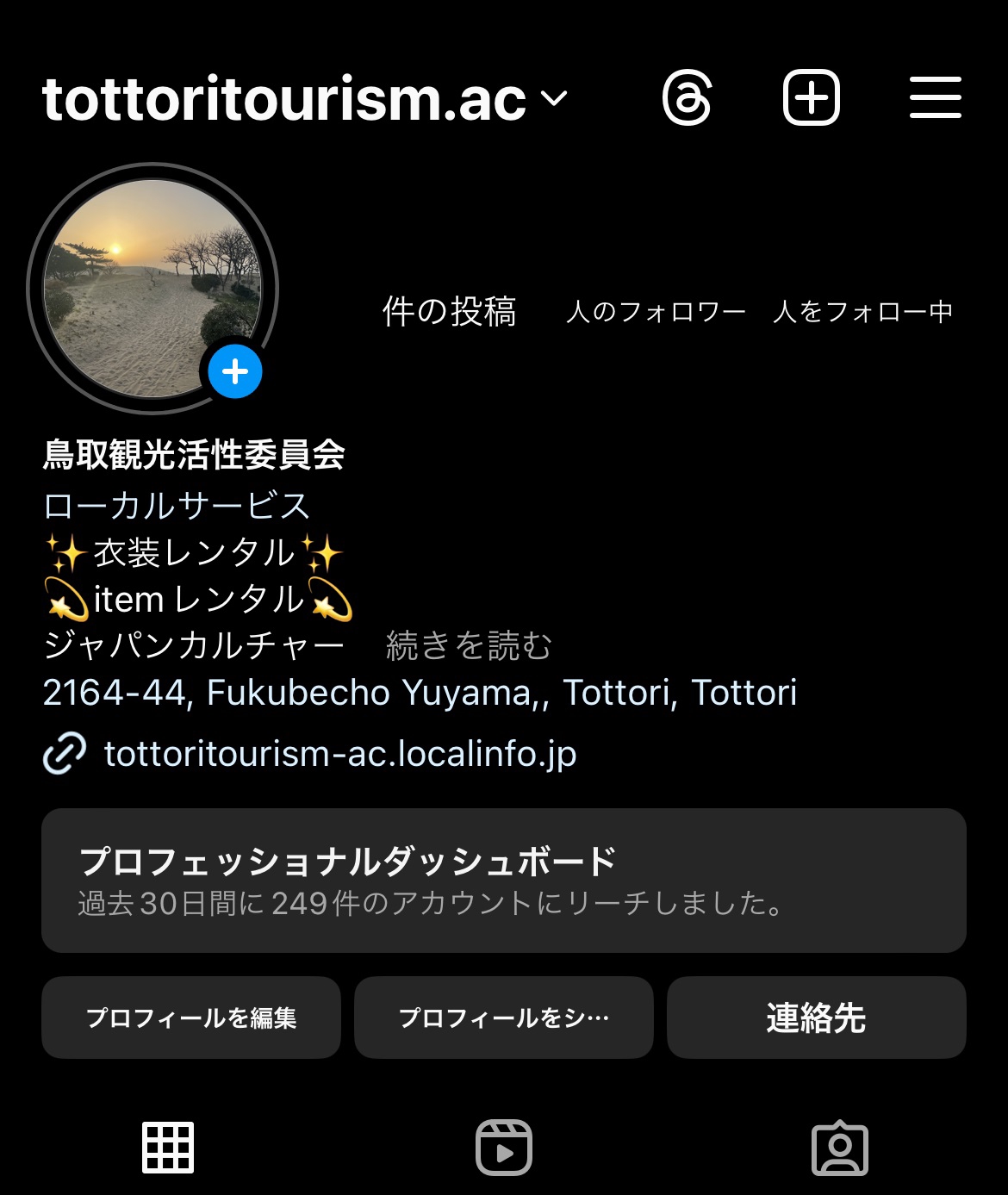Tap the プロフィールを編集 button
This screenshot has height=1195, width=1008.
pyautogui.click(x=191, y=1018)
